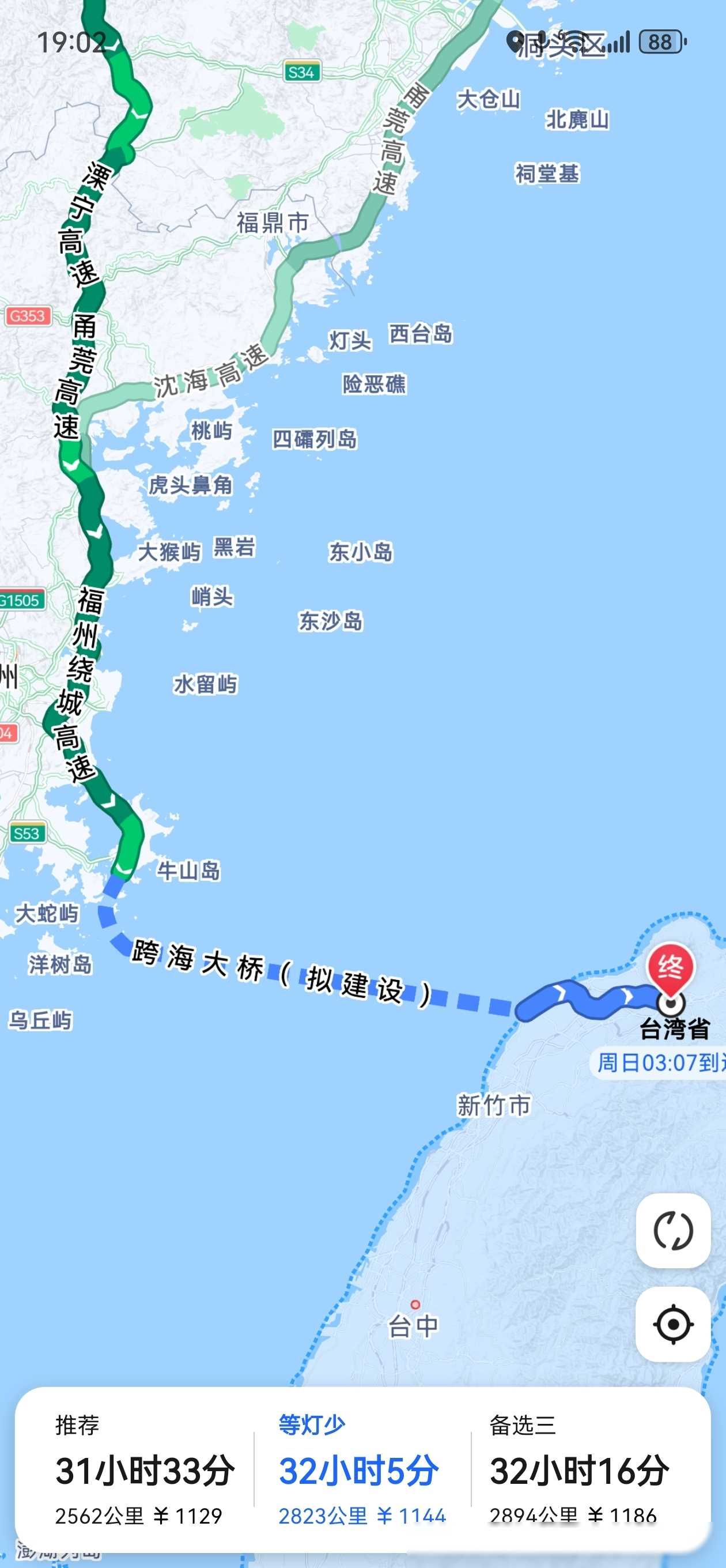Center map on current location
Viewport: 726px width, 1568px height.
pos(673,1325)
